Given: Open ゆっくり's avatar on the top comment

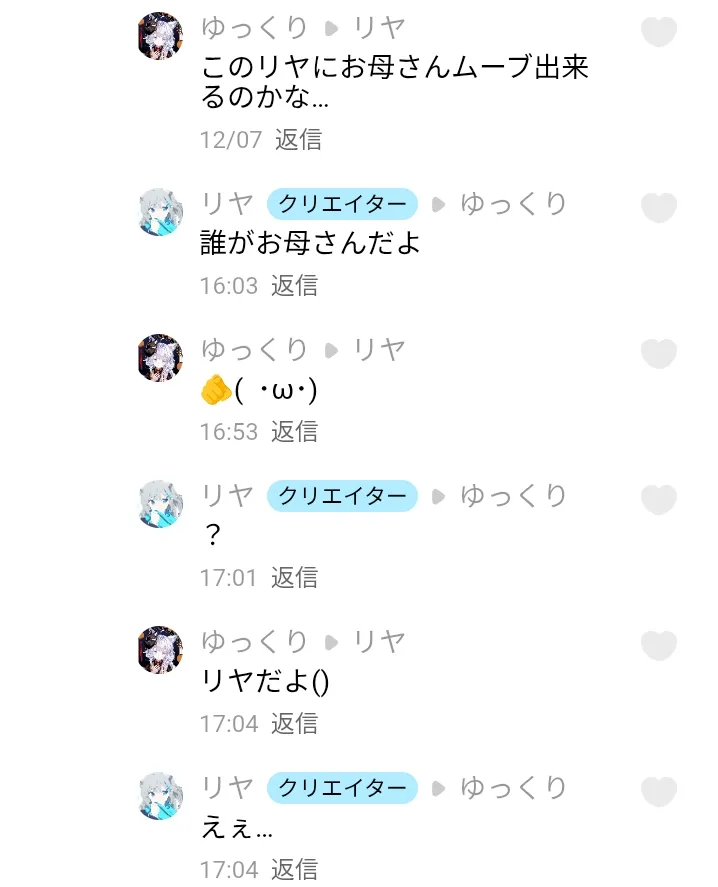Looking at the screenshot, I should pyautogui.click(x=160, y=36).
